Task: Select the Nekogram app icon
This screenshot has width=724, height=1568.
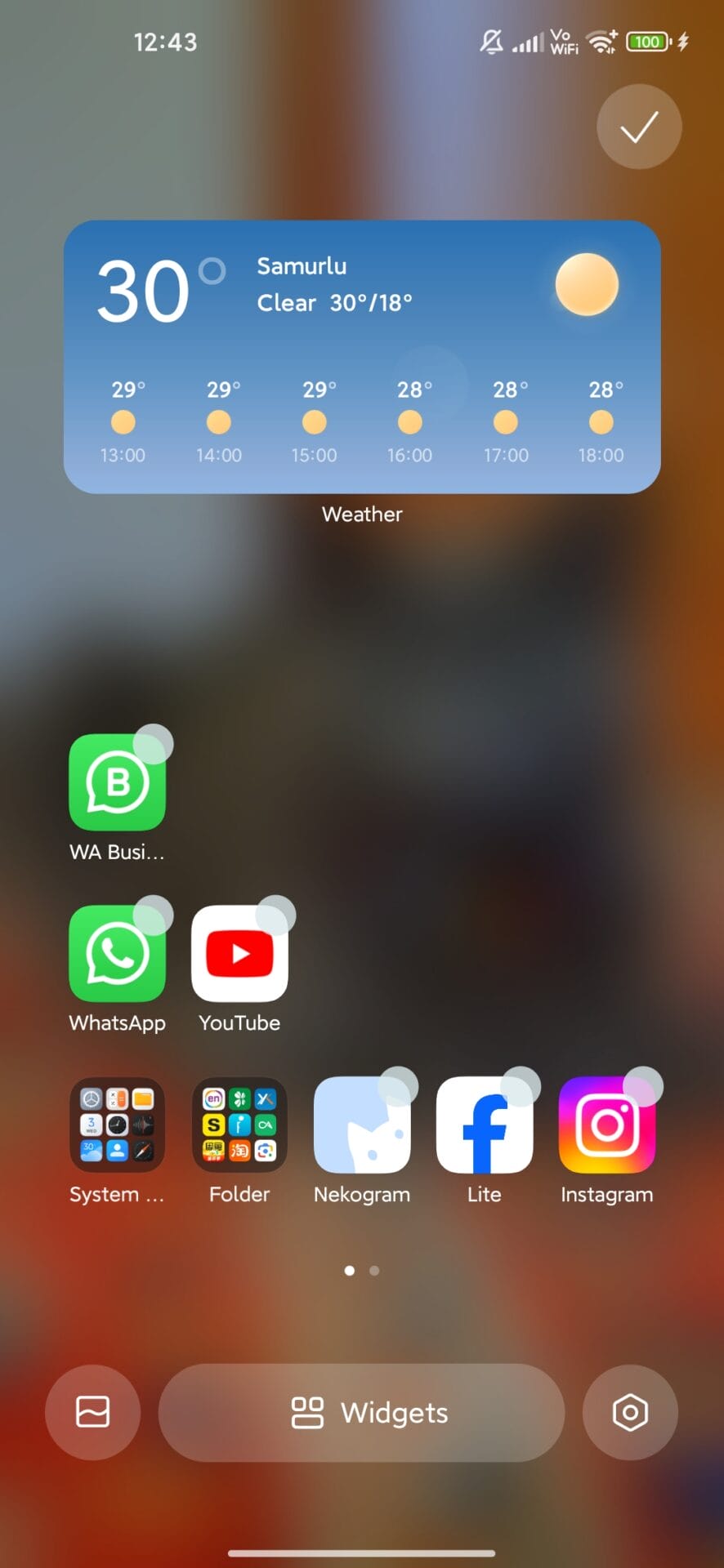Action: tap(362, 1125)
